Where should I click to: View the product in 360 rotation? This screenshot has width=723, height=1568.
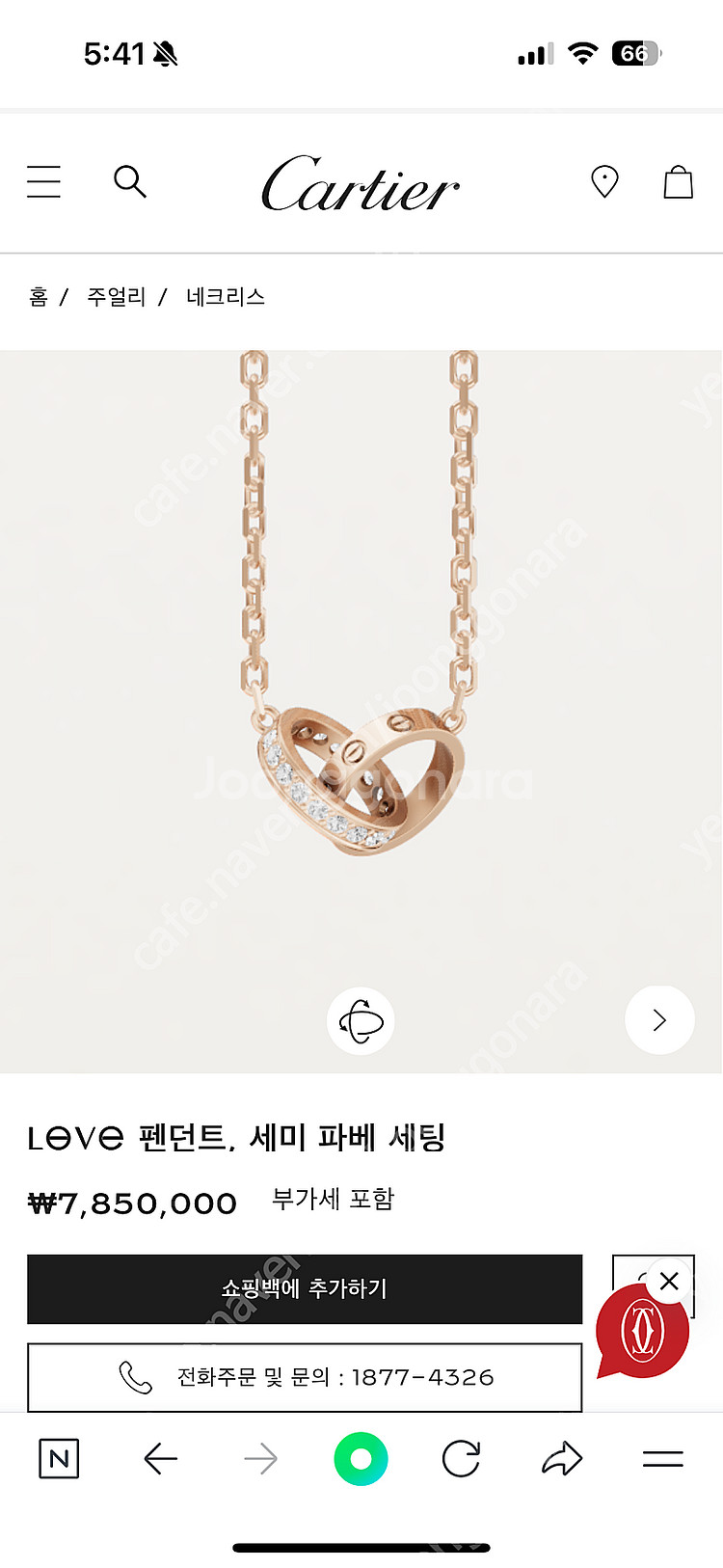click(361, 1020)
